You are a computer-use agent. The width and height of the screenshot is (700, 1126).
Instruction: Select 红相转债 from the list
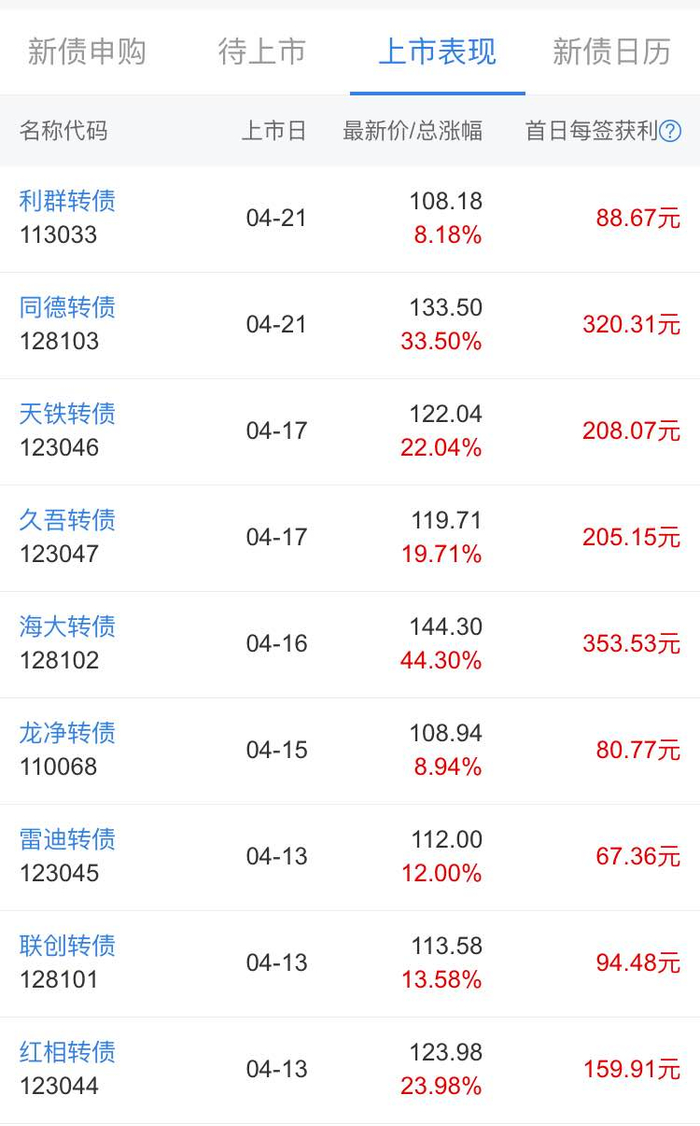(x=68, y=1051)
